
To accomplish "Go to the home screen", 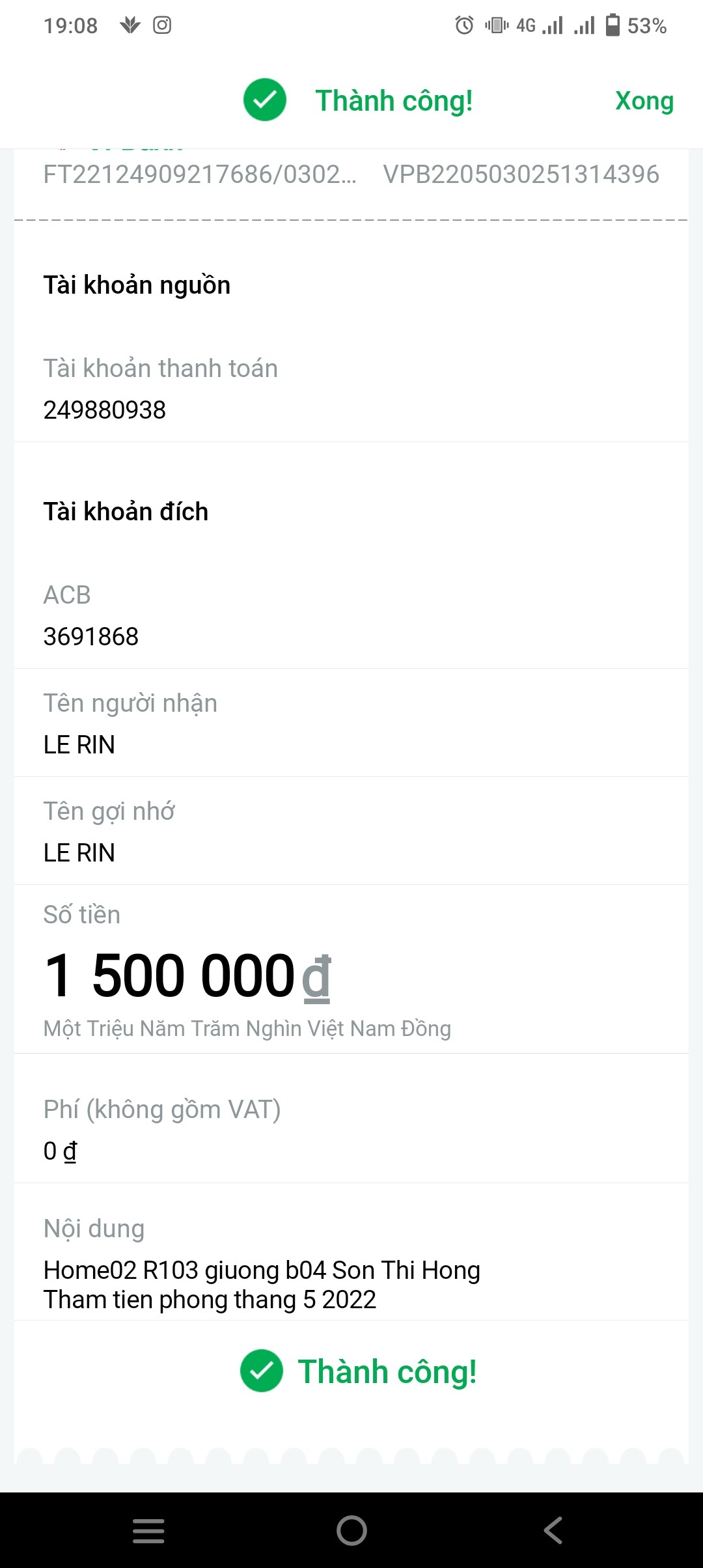I will click(x=351, y=1530).
